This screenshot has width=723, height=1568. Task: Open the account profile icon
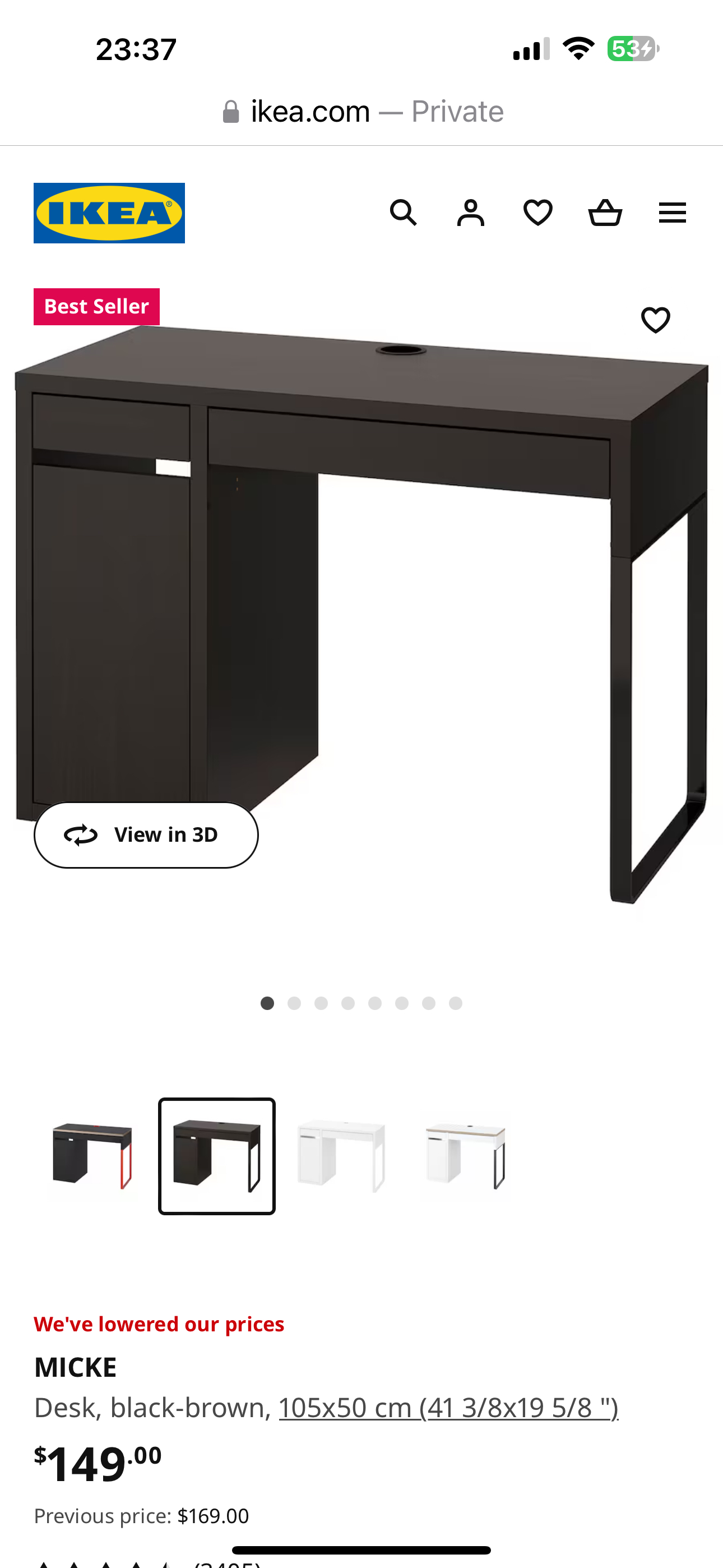click(x=470, y=213)
